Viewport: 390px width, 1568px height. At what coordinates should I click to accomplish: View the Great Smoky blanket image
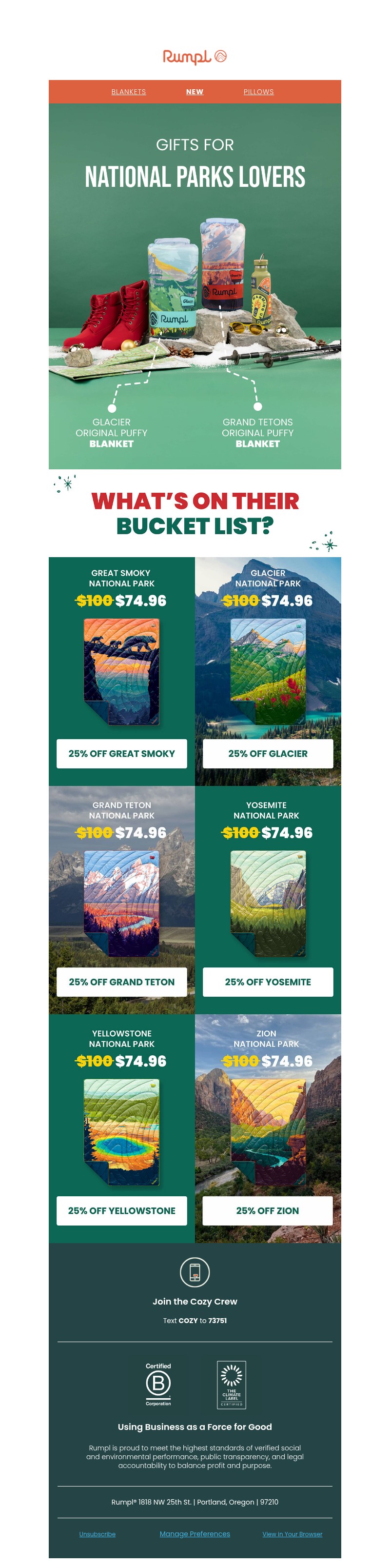coord(122,671)
